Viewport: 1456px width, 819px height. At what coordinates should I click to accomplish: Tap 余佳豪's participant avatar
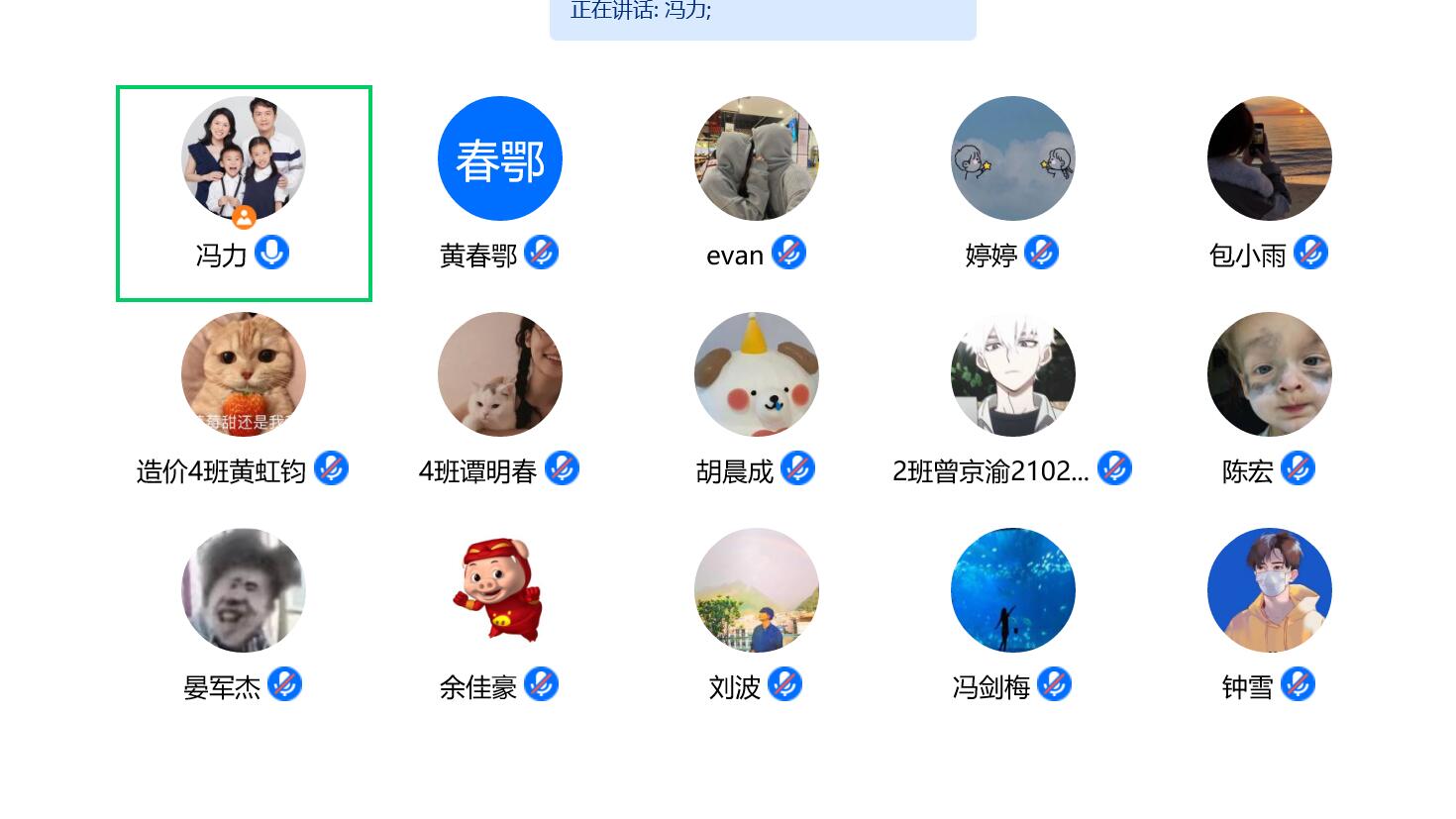pyautogui.click(x=499, y=590)
